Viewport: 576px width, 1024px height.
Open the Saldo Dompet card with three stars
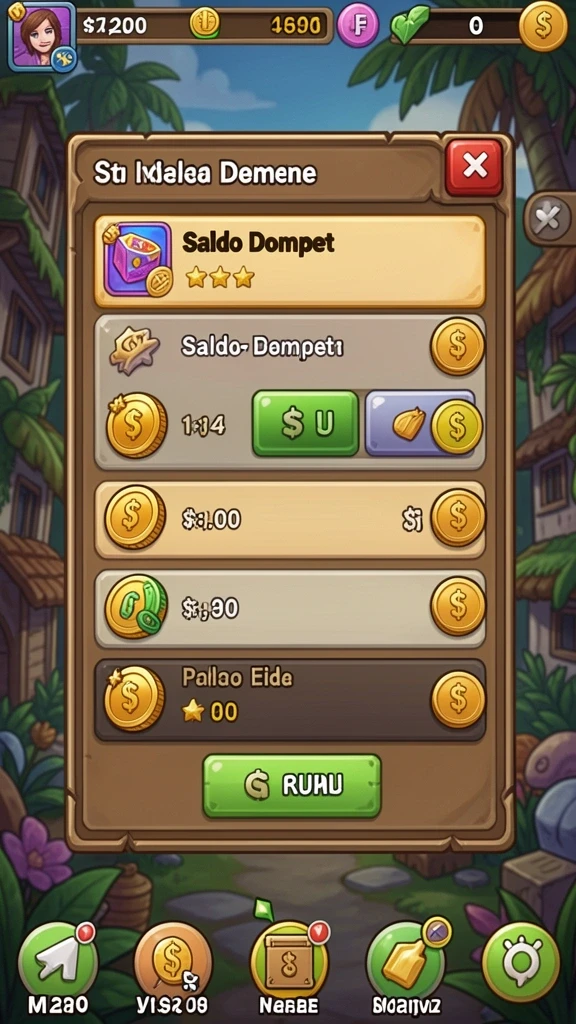click(290, 261)
